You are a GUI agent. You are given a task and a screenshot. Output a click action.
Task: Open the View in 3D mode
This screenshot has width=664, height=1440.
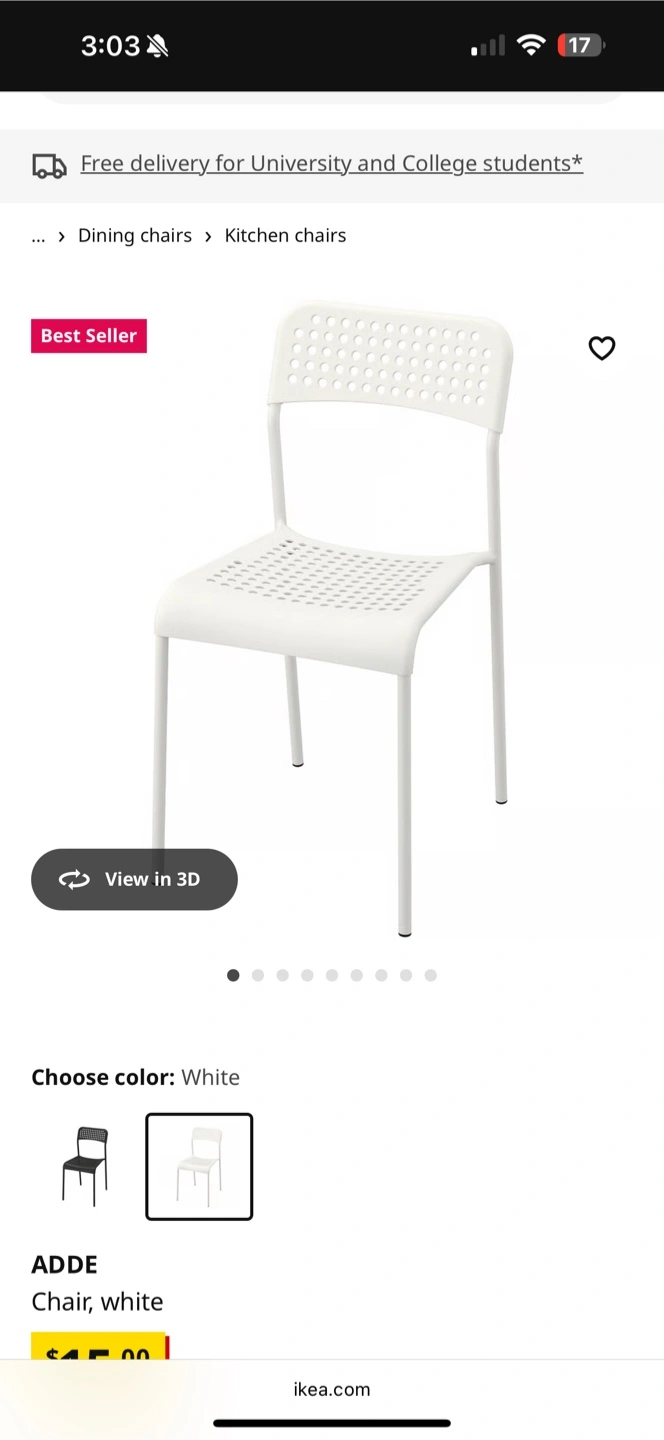pyautogui.click(x=134, y=879)
